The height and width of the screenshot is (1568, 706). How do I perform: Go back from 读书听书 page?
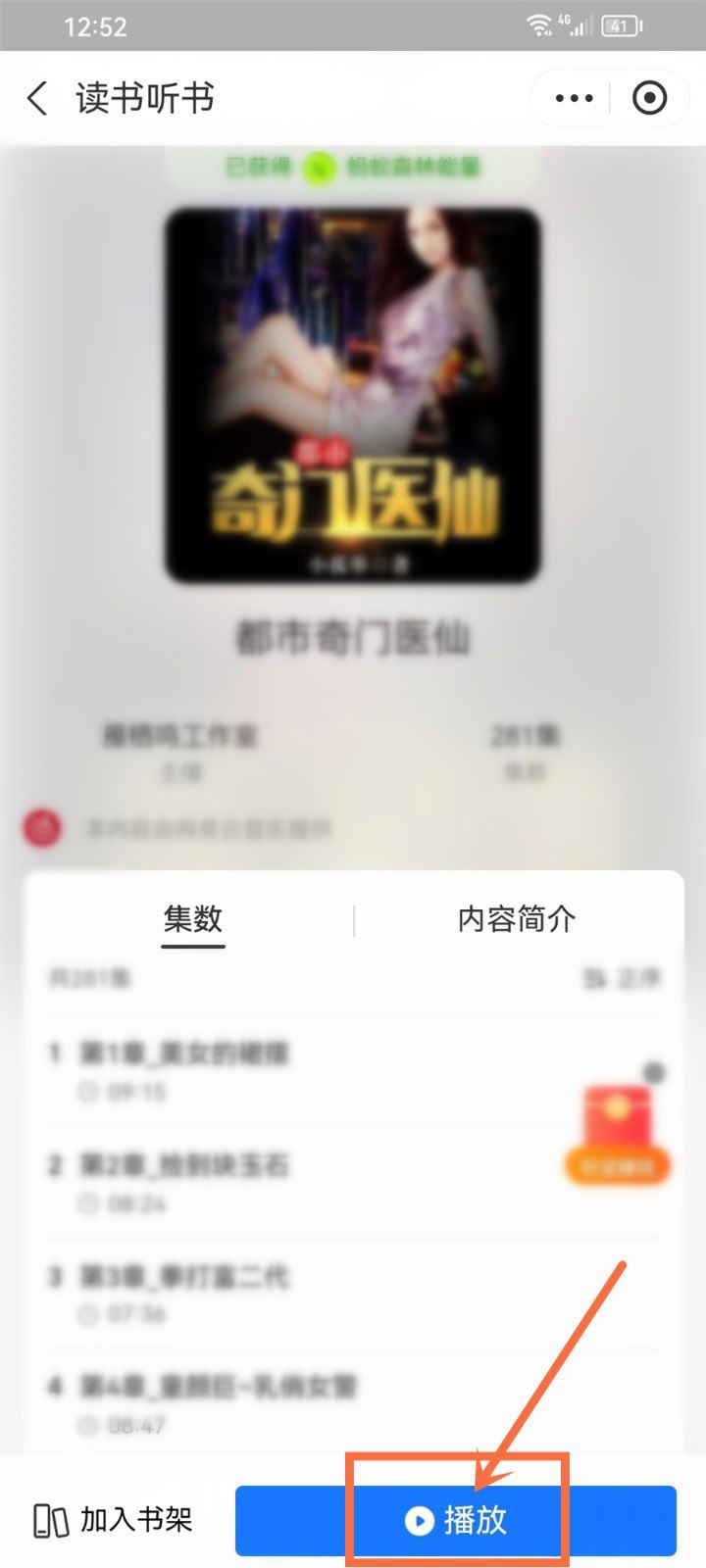(x=37, y=98)
